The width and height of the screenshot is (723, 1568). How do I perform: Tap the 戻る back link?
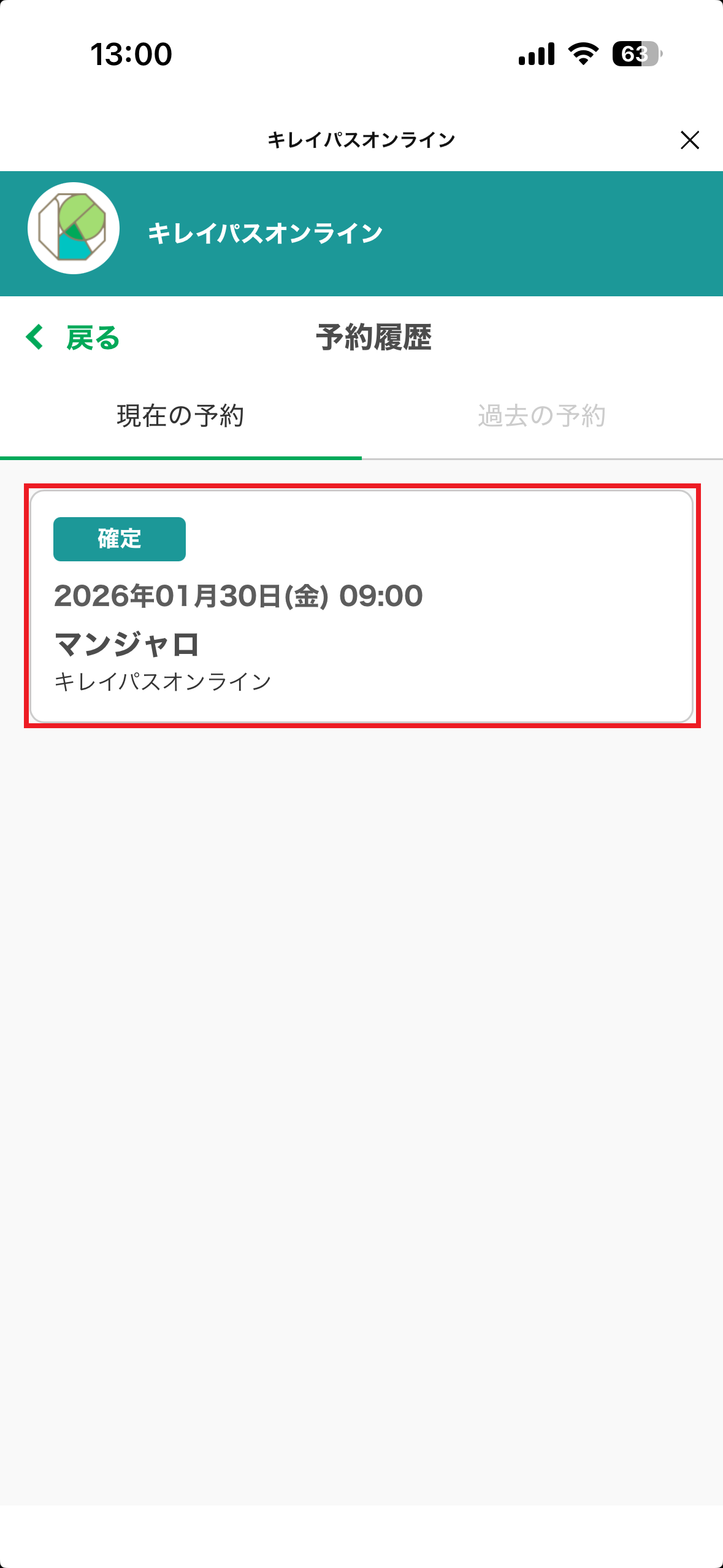(92, 338)
